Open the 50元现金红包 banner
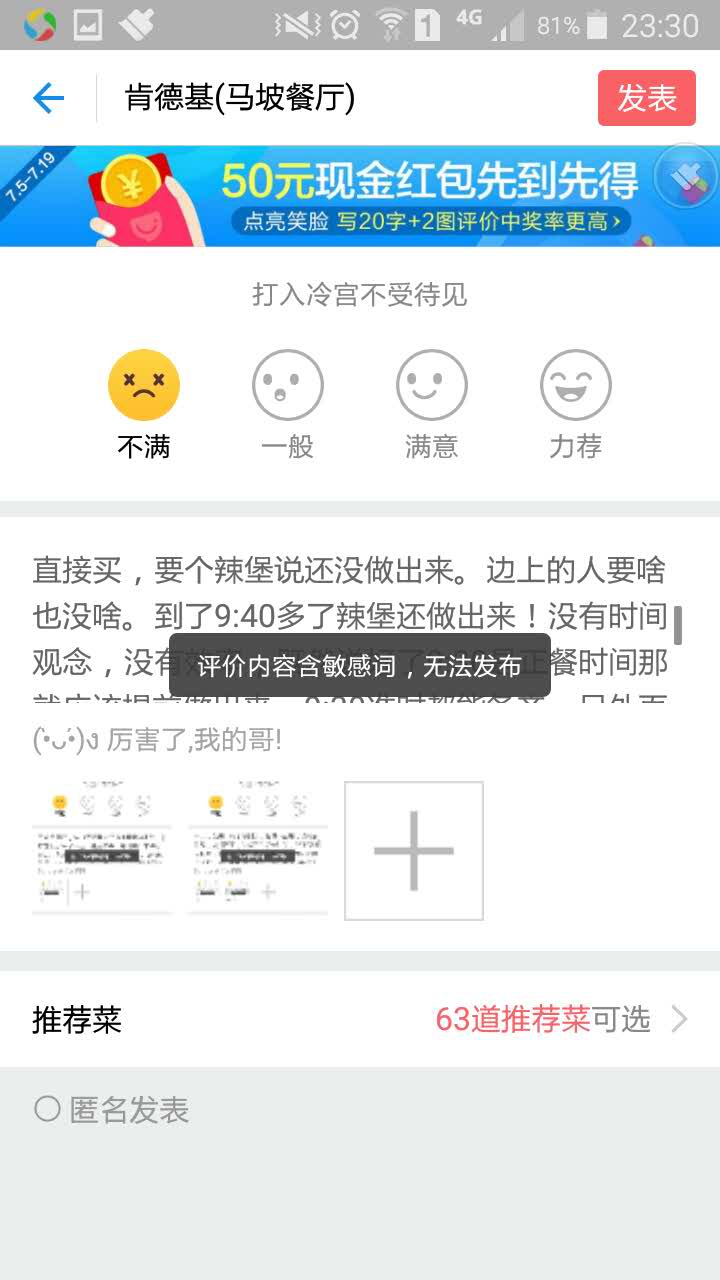The height and width of the screenshot is (1280, 720). pos(360,195)
